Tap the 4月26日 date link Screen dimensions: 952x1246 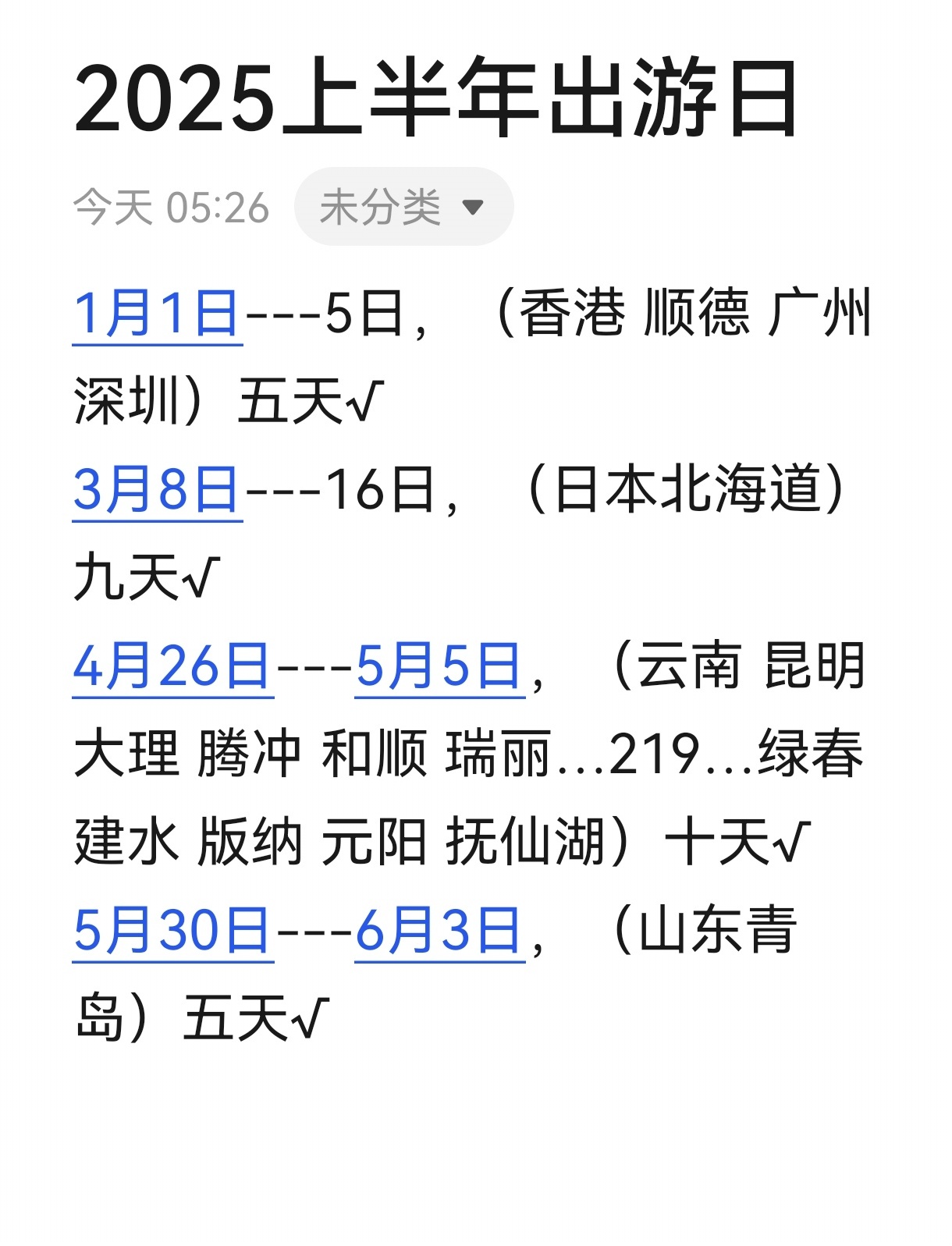click(172, 667)
